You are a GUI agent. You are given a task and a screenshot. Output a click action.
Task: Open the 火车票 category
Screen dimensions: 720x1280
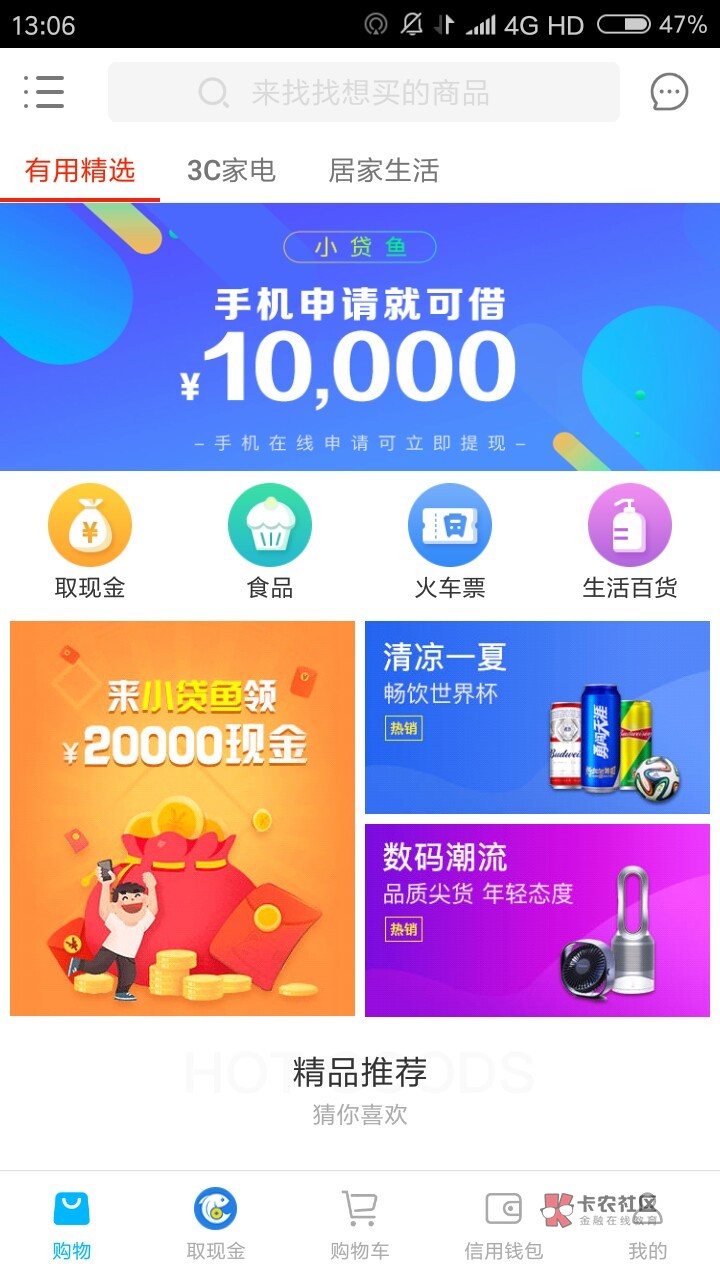[450, 542]
